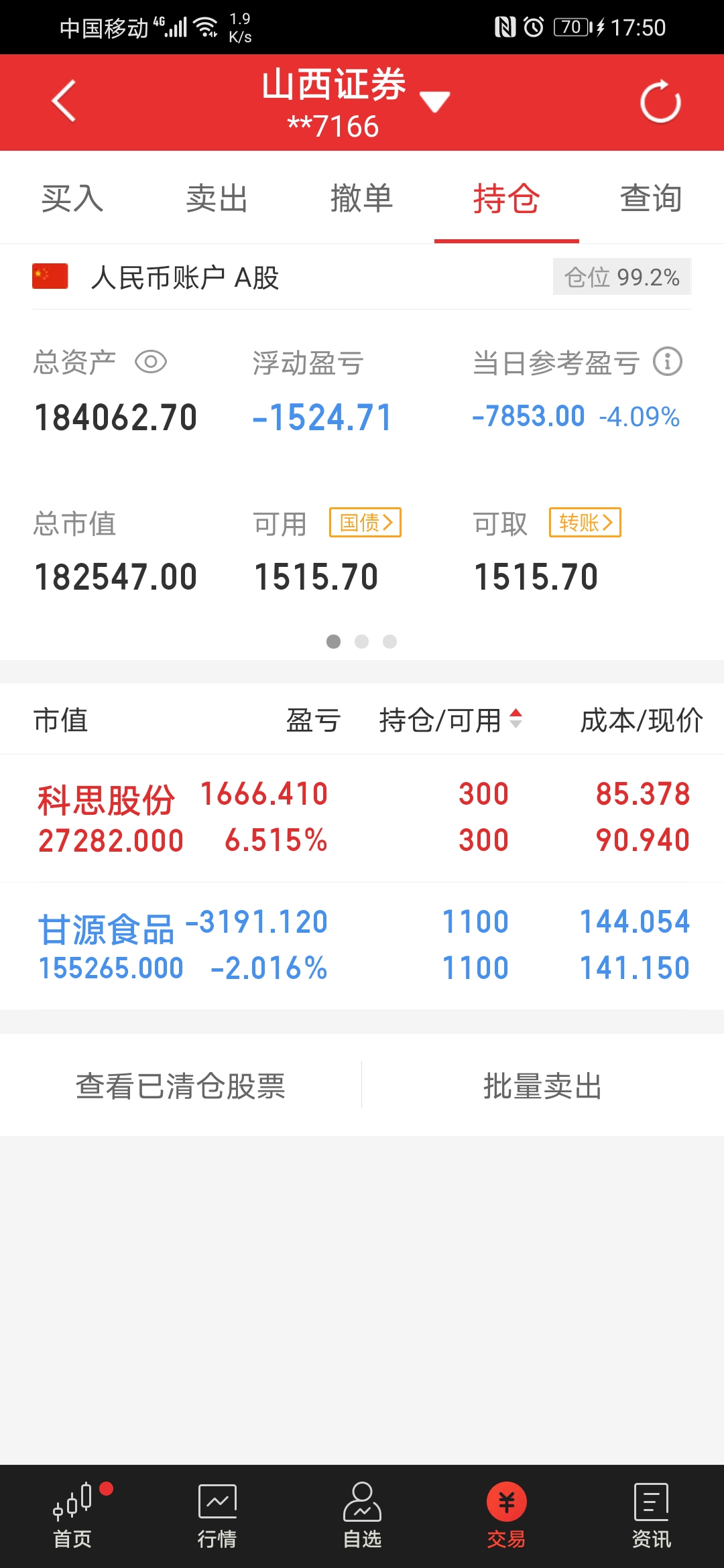Tap the second page indicator dot
This screenshot has width=724, height=1568.
tap(362, 641)
